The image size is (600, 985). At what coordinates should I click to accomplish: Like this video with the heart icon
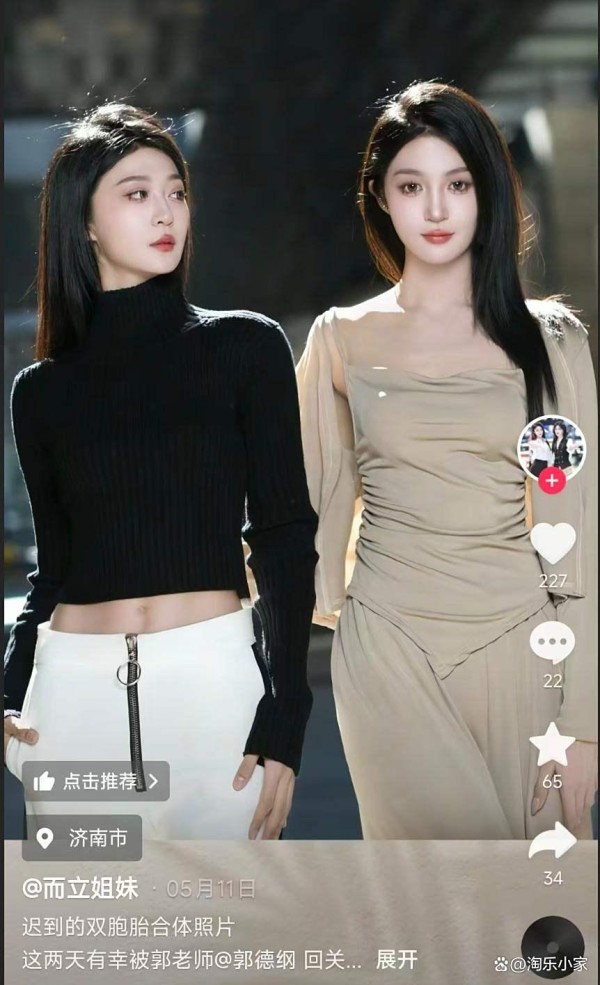[x=552, y=543]
